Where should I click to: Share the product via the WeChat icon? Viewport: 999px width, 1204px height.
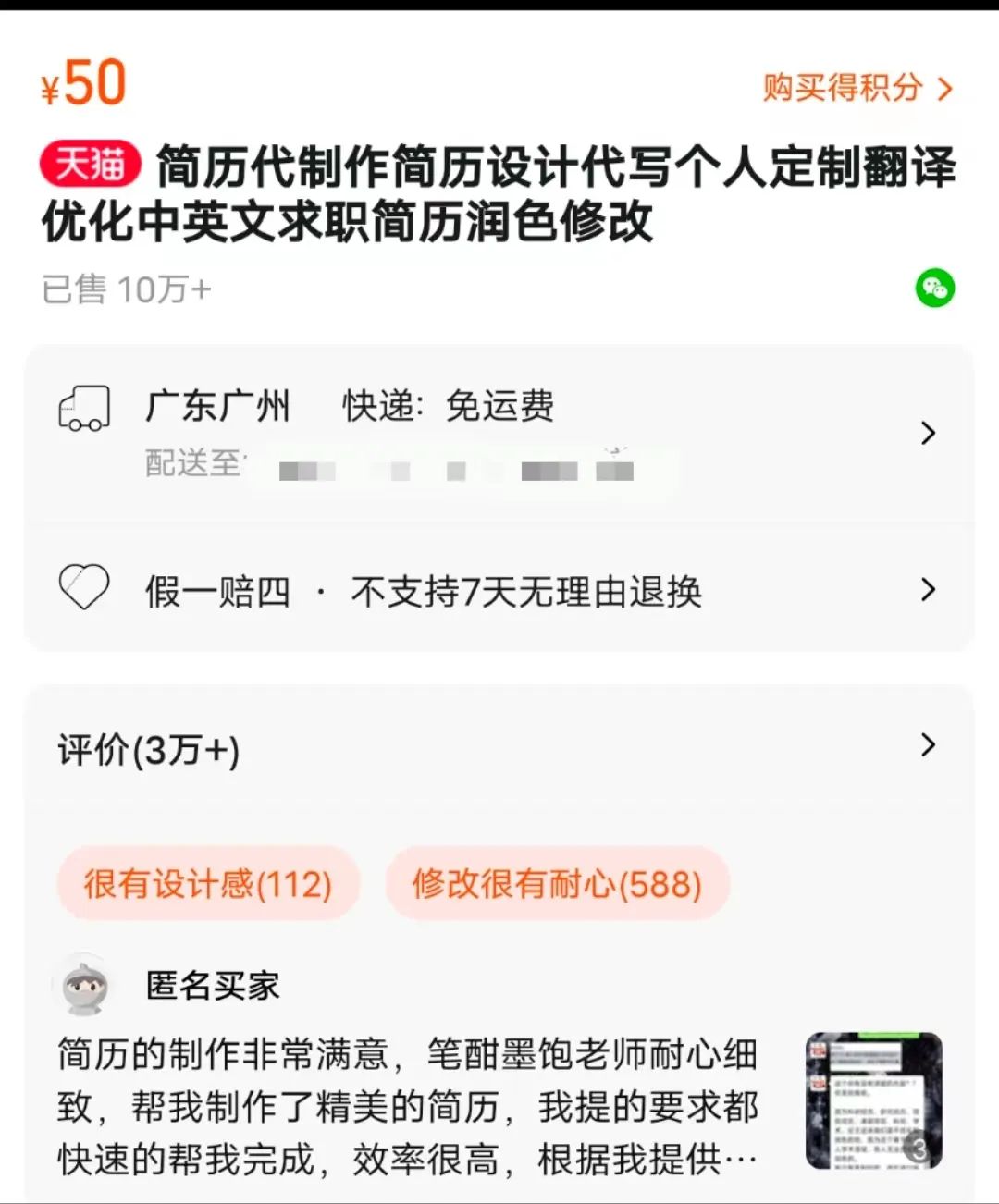(934, 289)
